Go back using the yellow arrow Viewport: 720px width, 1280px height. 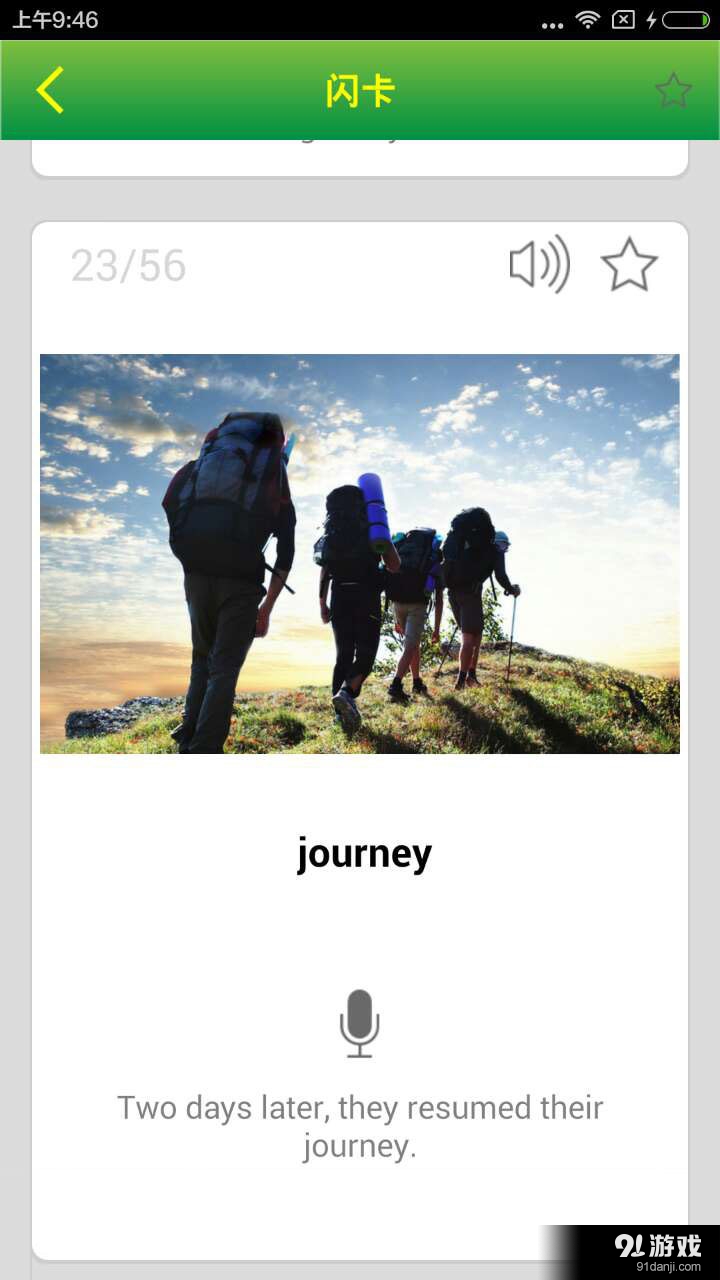[x=50, y=90]
